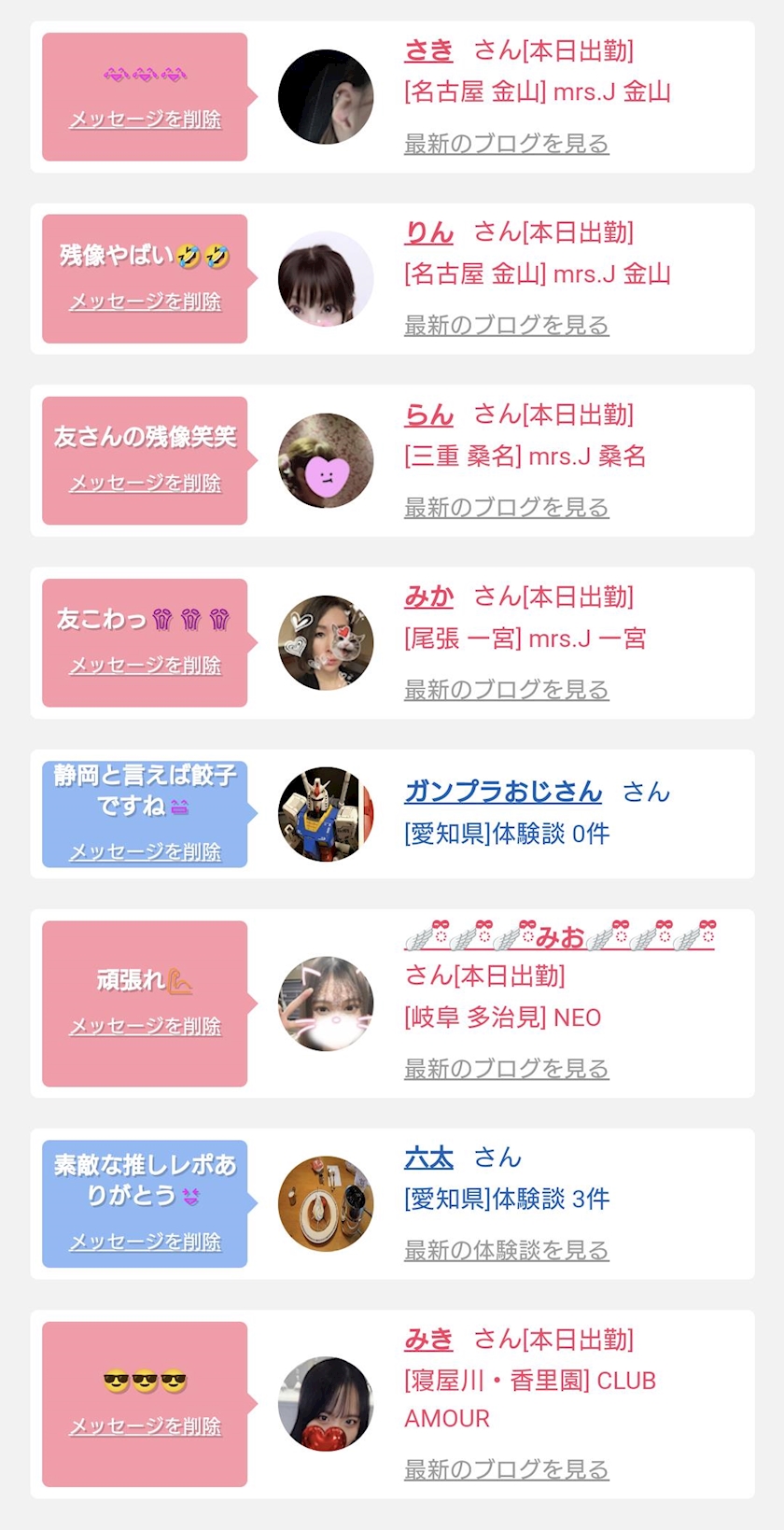Open ガンプラおじさん's profile
The image size is (784, 1530).
(x=503, y=792)
